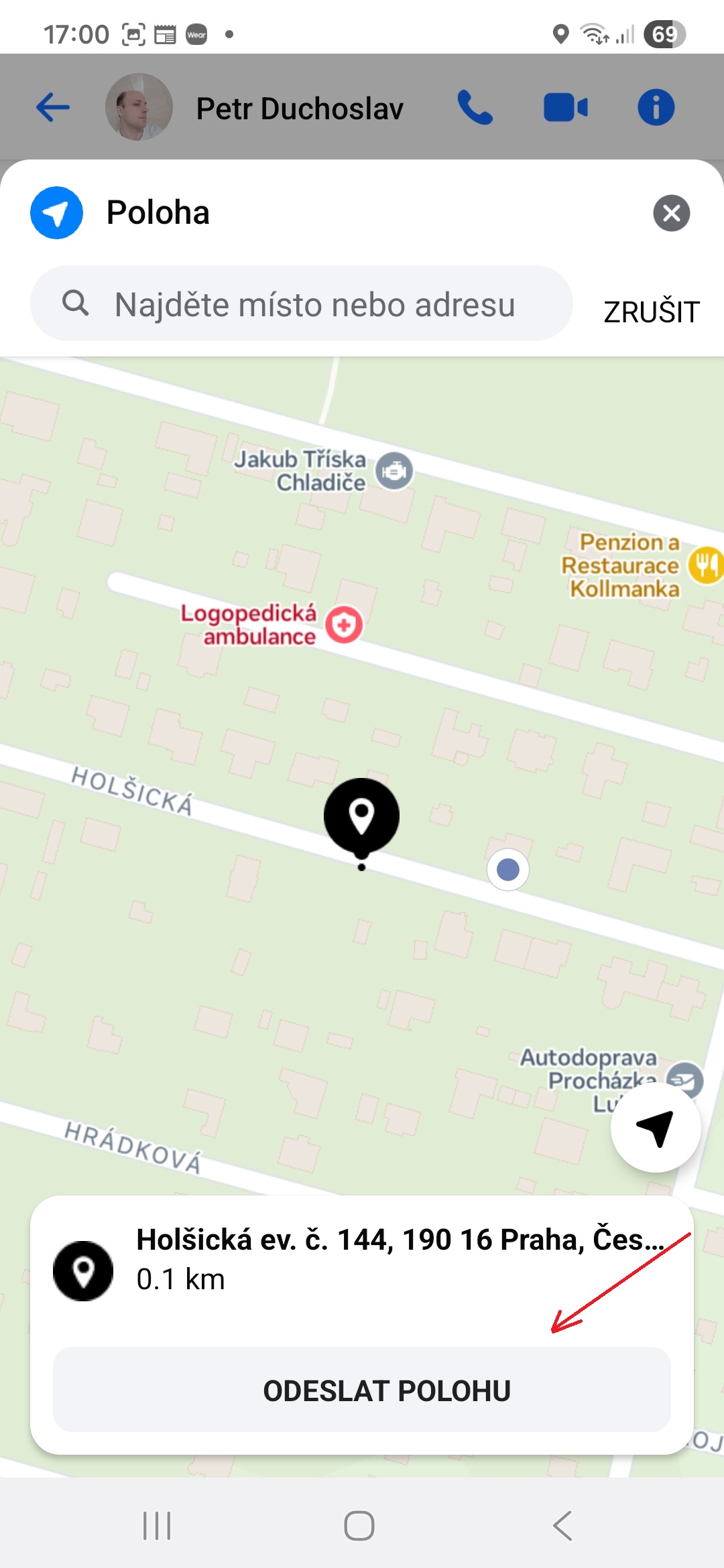Go to the system home screen
Viewport: 724px width, 1568px height.
tap(359, 1526)
